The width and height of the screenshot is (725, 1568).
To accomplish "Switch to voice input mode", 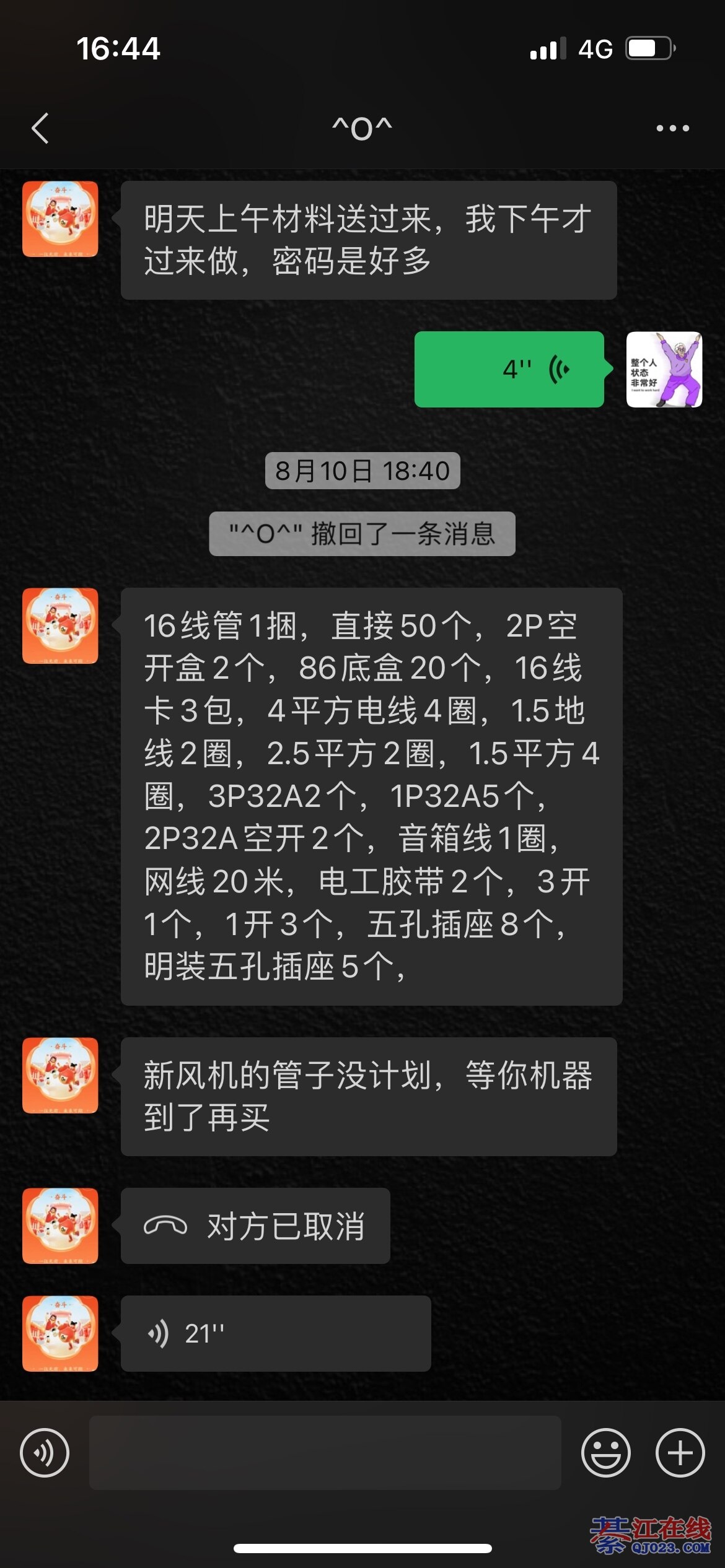I will 45,1452.
